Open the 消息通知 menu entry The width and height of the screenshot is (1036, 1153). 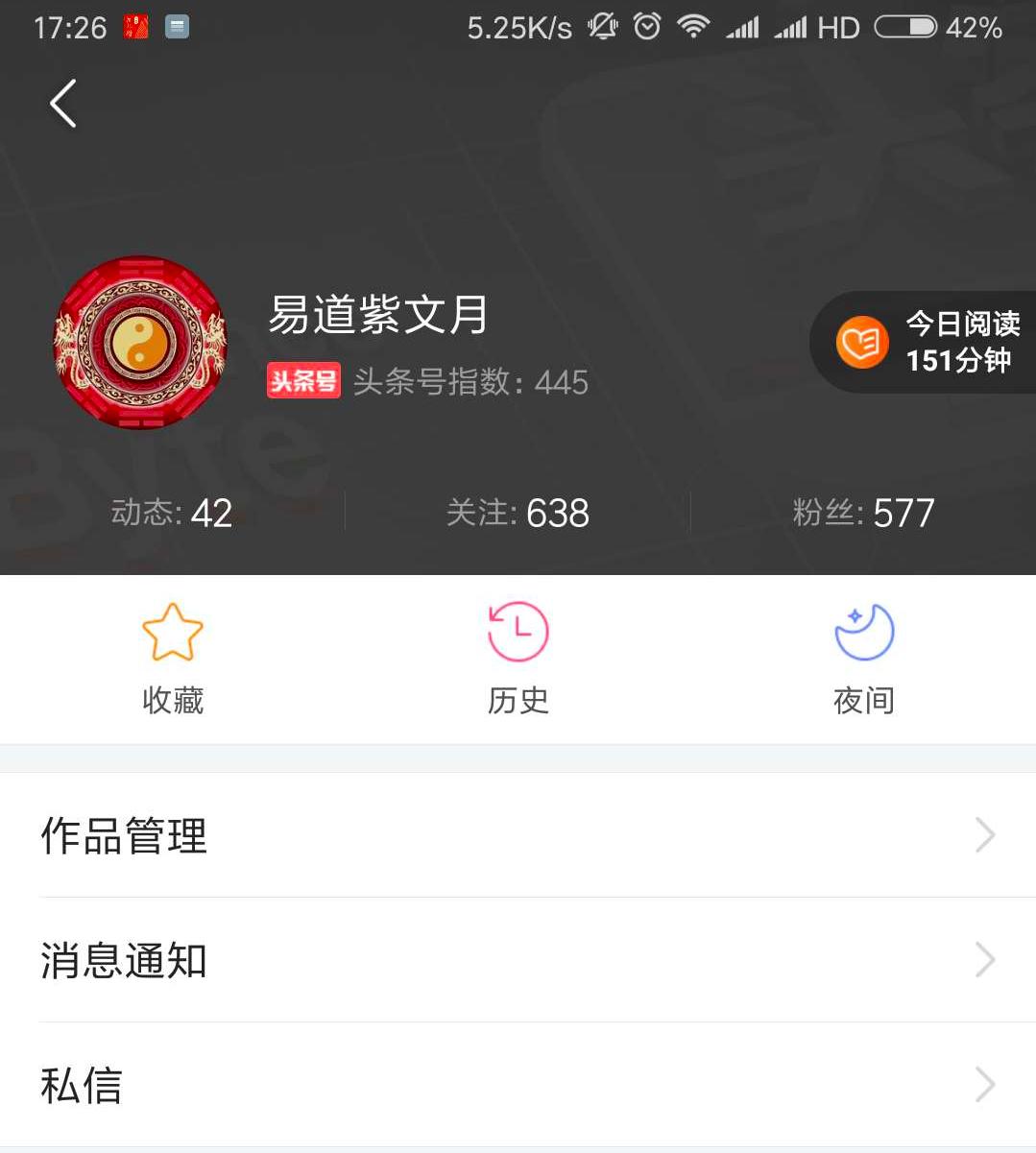coord(121,960)
